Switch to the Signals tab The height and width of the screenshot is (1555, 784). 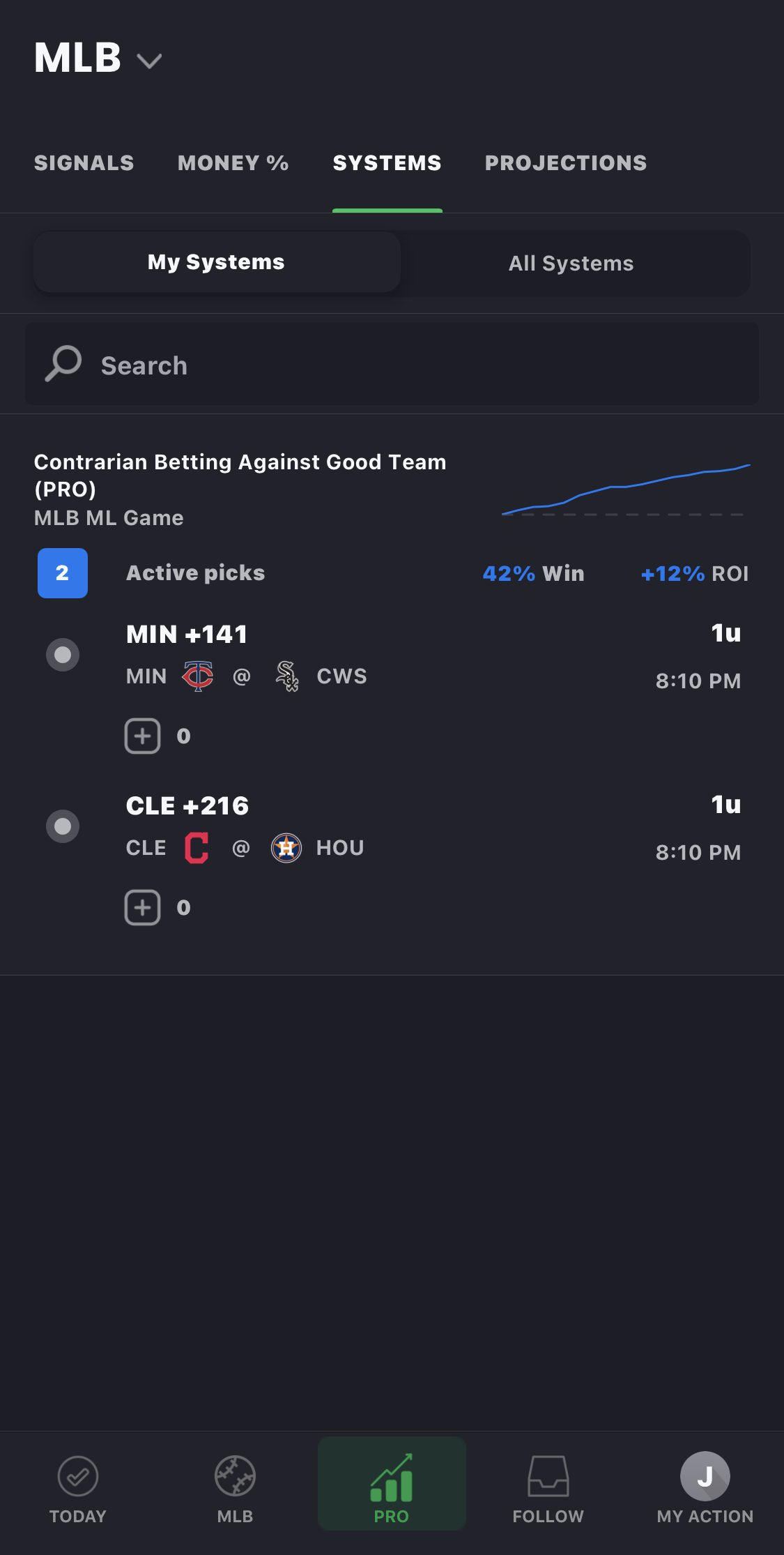coord(84,163)
